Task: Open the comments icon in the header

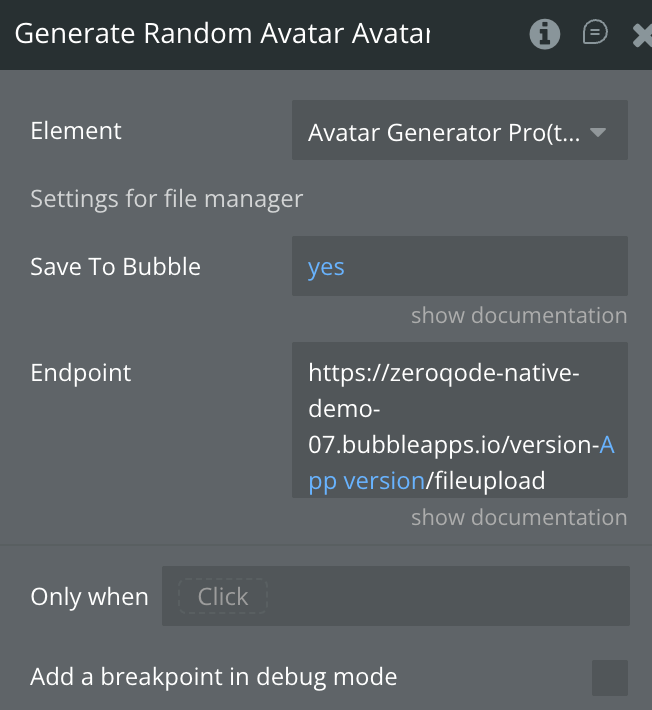Action: tap(595, 34)
